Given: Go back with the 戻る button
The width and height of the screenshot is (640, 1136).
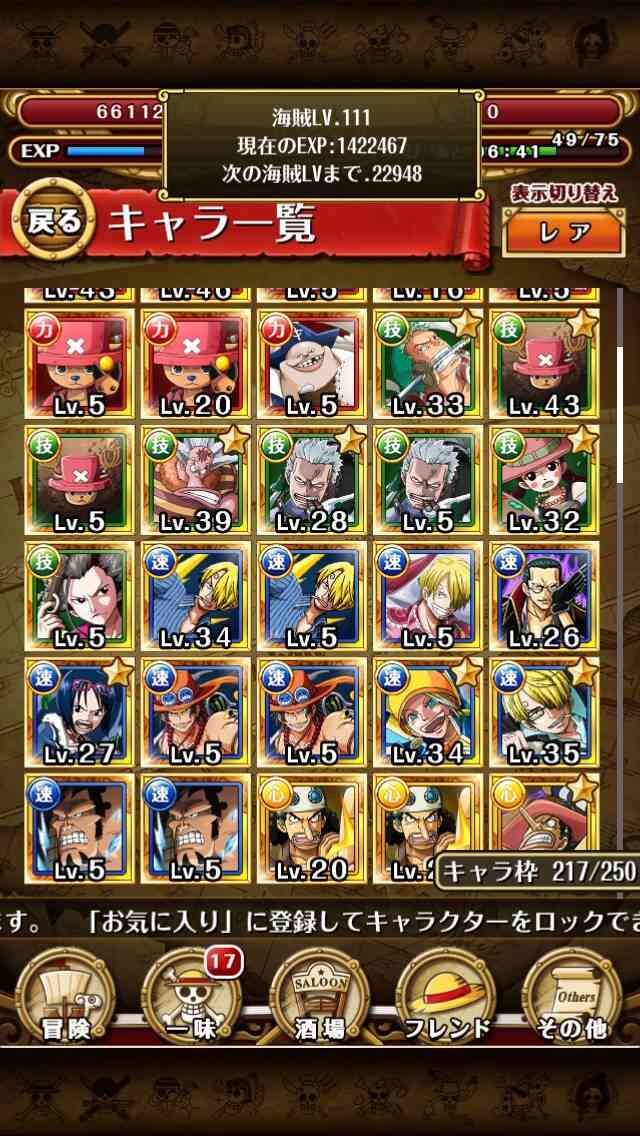Looking at the screenshot, I should click(52, 222).
